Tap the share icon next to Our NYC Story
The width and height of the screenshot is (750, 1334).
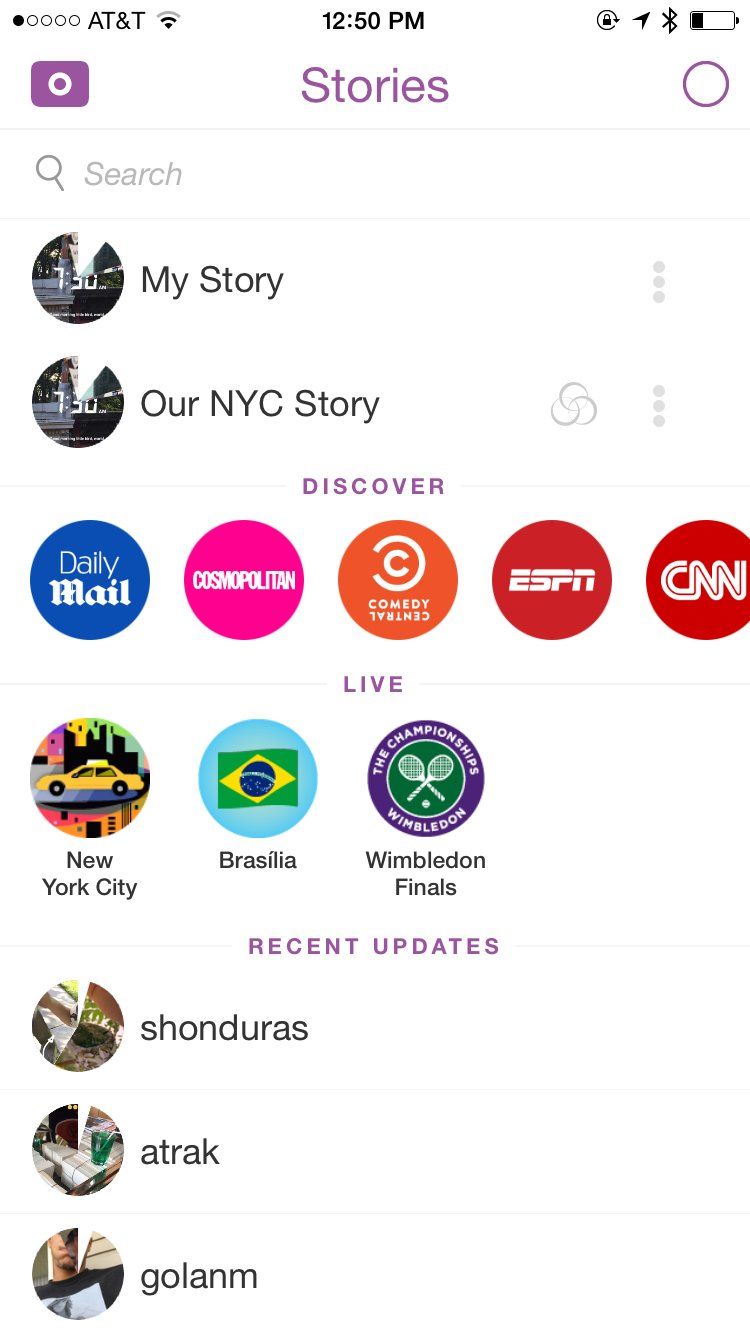[574, 404]
